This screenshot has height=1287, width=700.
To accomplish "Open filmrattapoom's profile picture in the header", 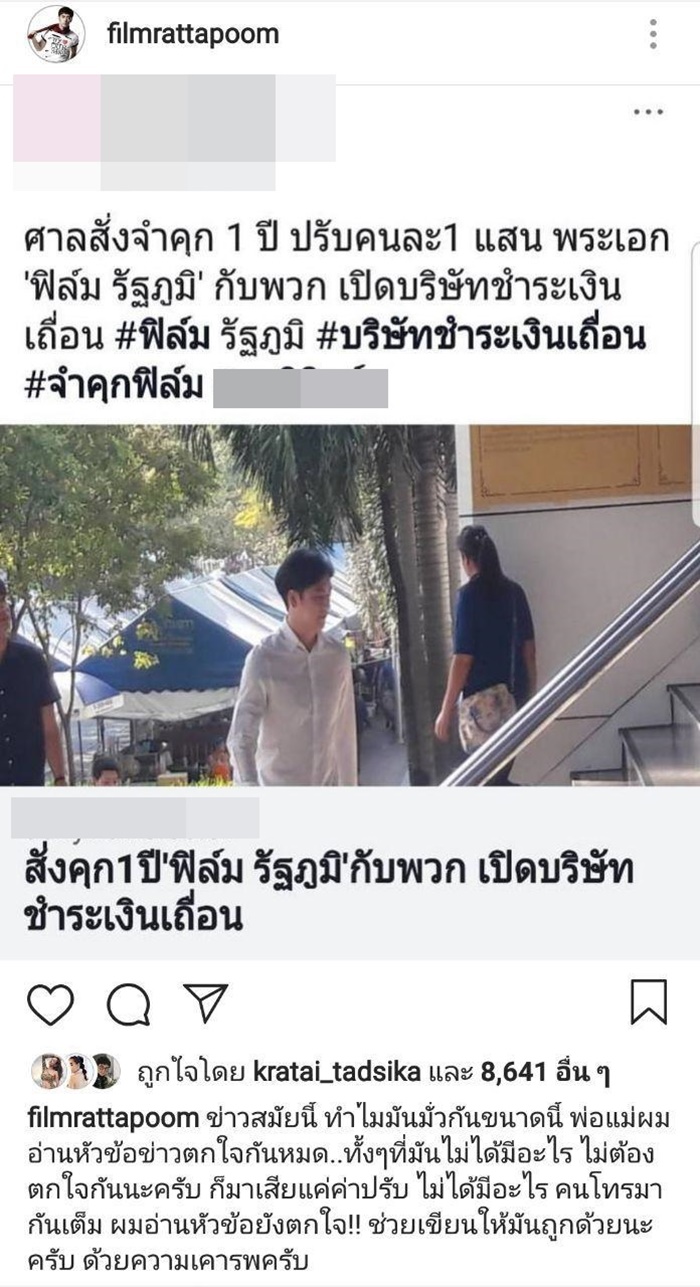I will point(56,35).
